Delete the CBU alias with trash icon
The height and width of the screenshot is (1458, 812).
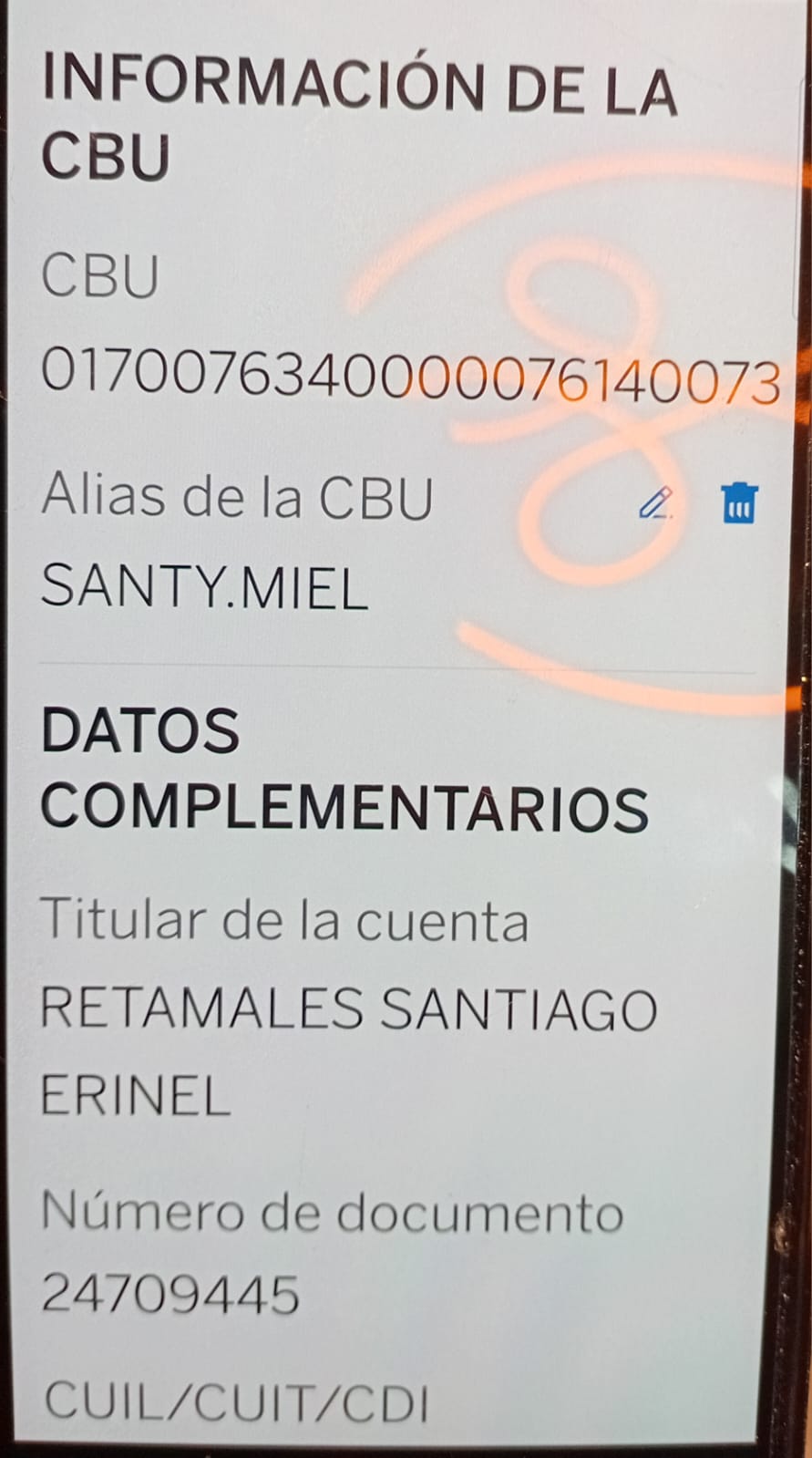(738, 502)
